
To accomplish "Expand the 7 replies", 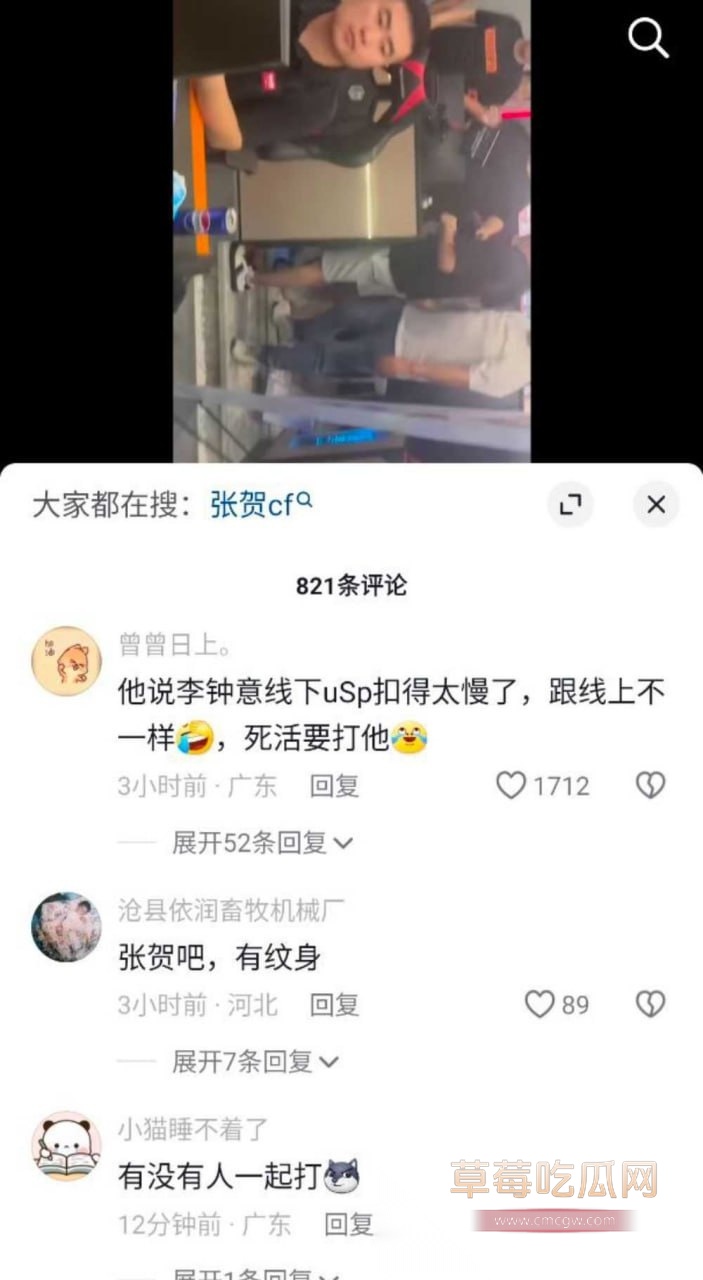I will (x=255, y=1061).
